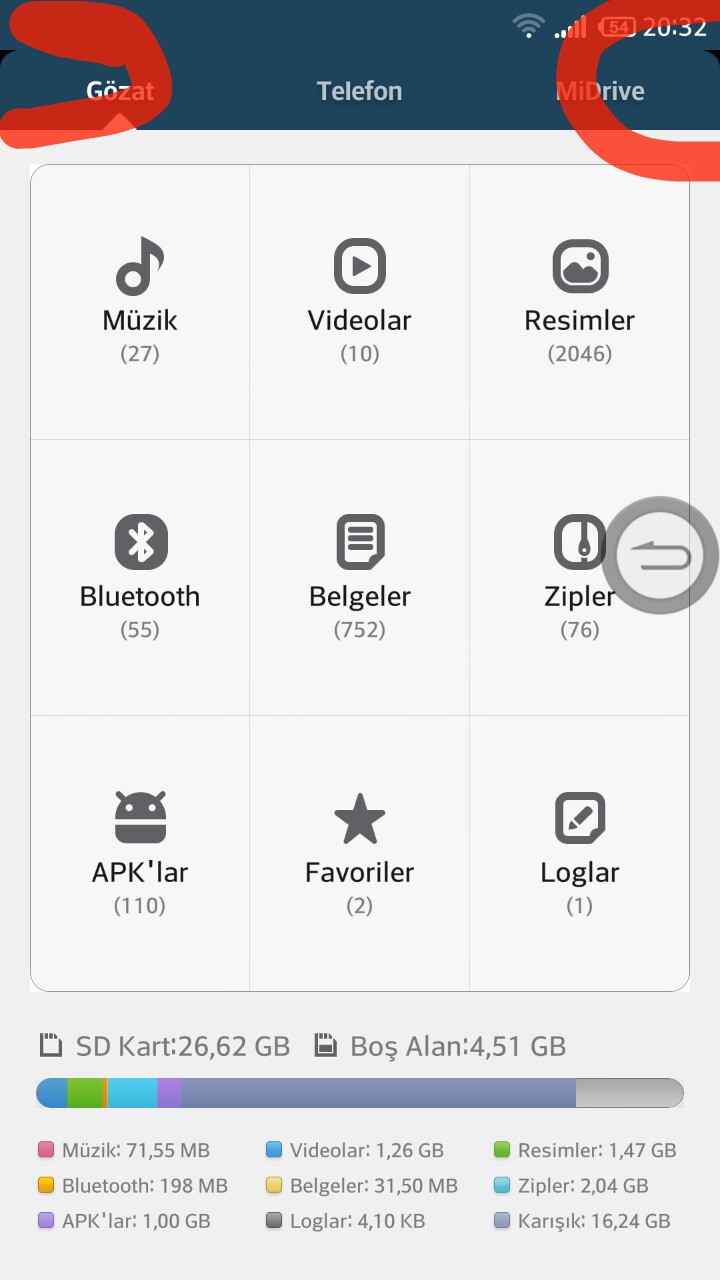Open the Müzik category
The width and height of the screenshot is (720, 1280).
[x=140, y=302]
